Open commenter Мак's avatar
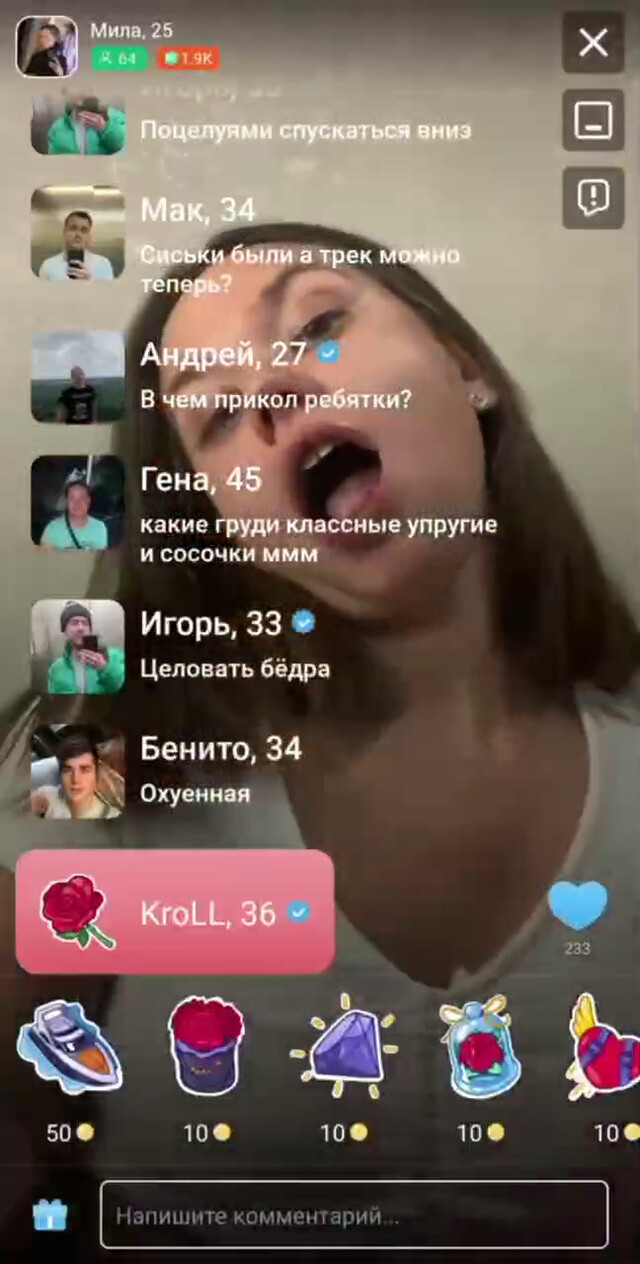Viewport: 640px width, 1264px height. tap(78, 232)
